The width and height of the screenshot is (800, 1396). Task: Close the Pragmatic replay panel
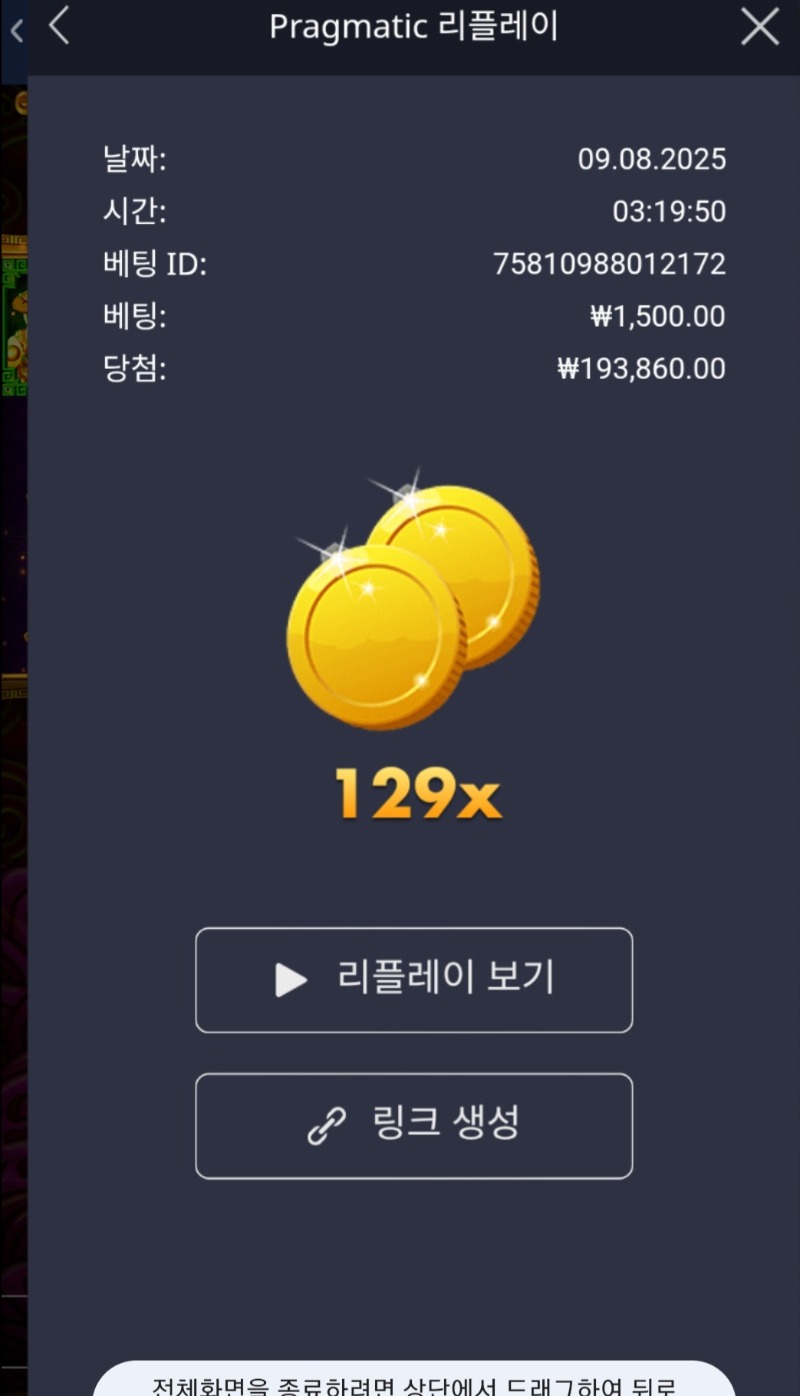pos(760,27)
